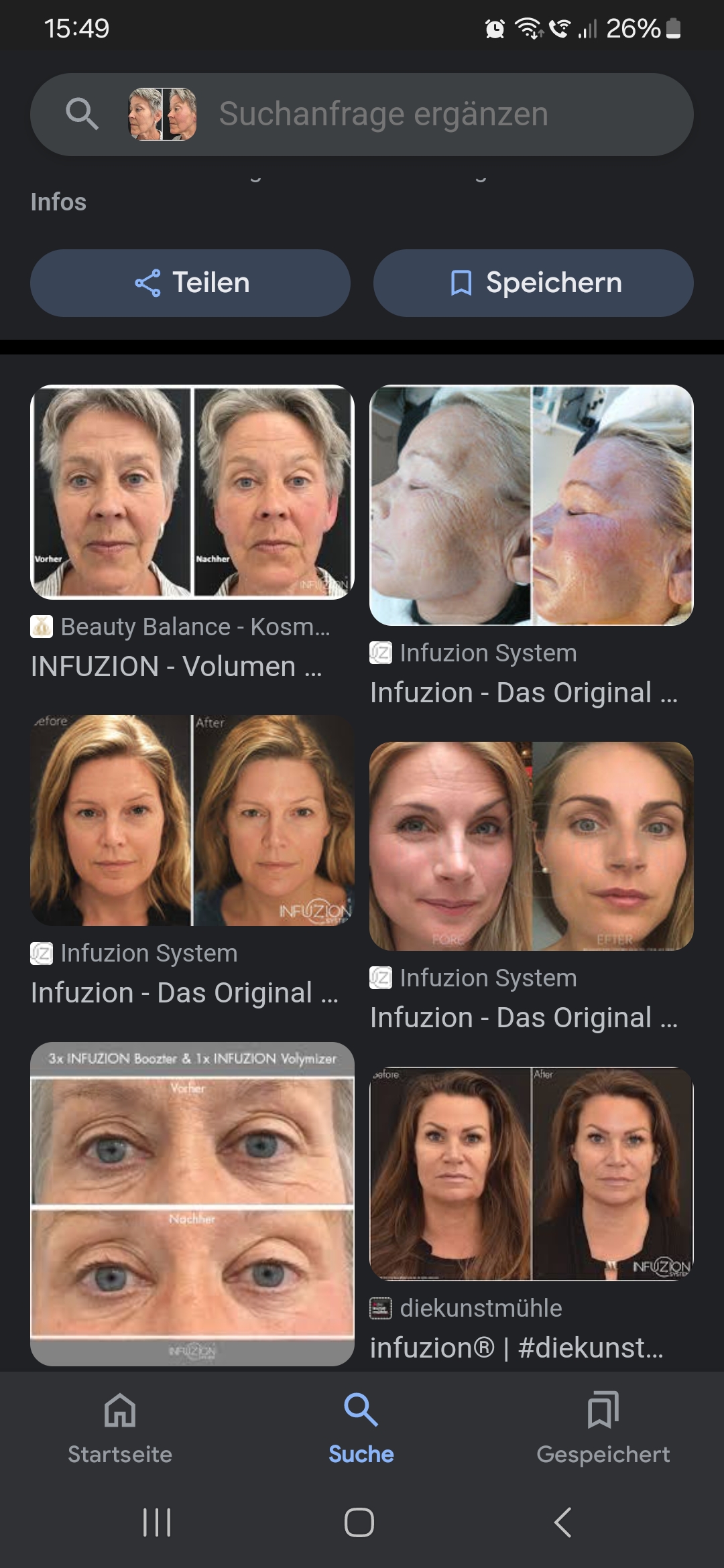Open the diekunstmühle infuzion® result
The image size is (724, 1568).
(532, 1174)
